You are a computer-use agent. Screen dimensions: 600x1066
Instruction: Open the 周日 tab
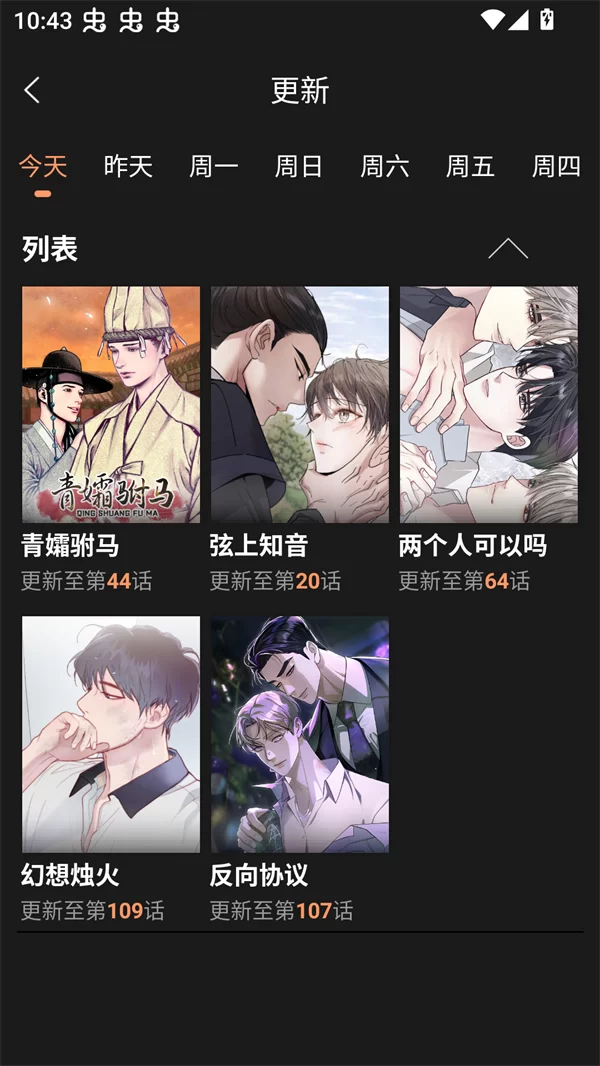tap(299, 166)
